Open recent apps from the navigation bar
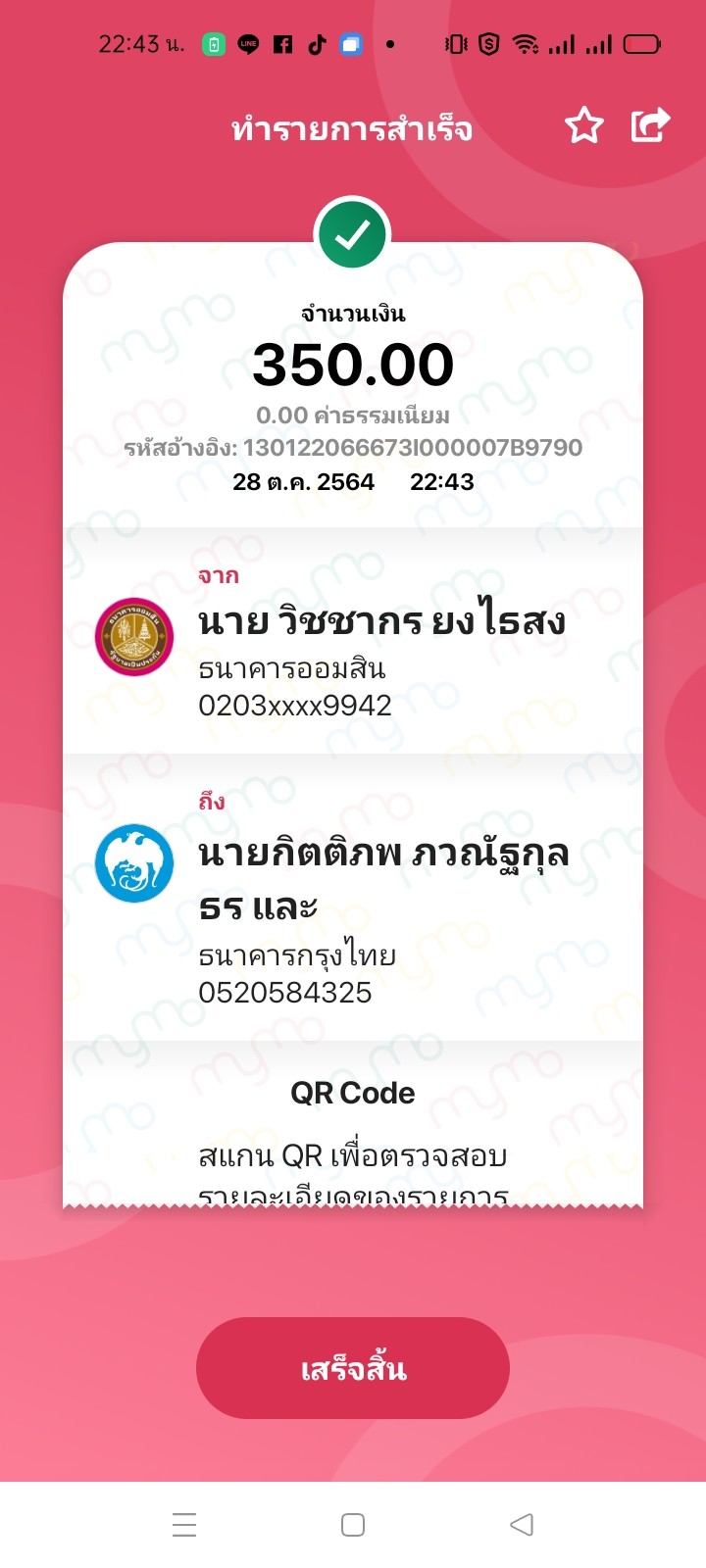 click(x=184, y=1524)
